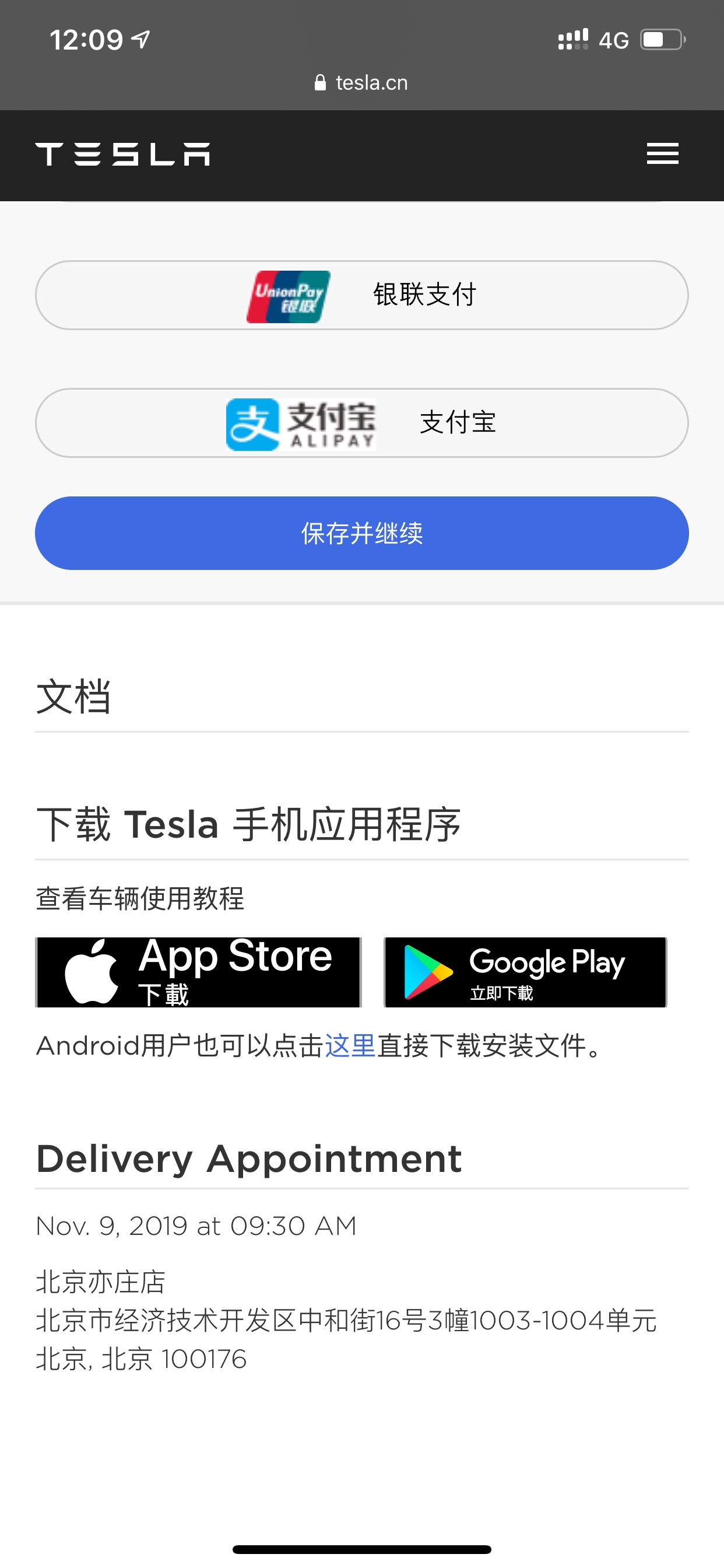Select 银联支付 as payment method
This screenshot has height=1568, width=724.
pyautogui.click(x=361, y=295)
